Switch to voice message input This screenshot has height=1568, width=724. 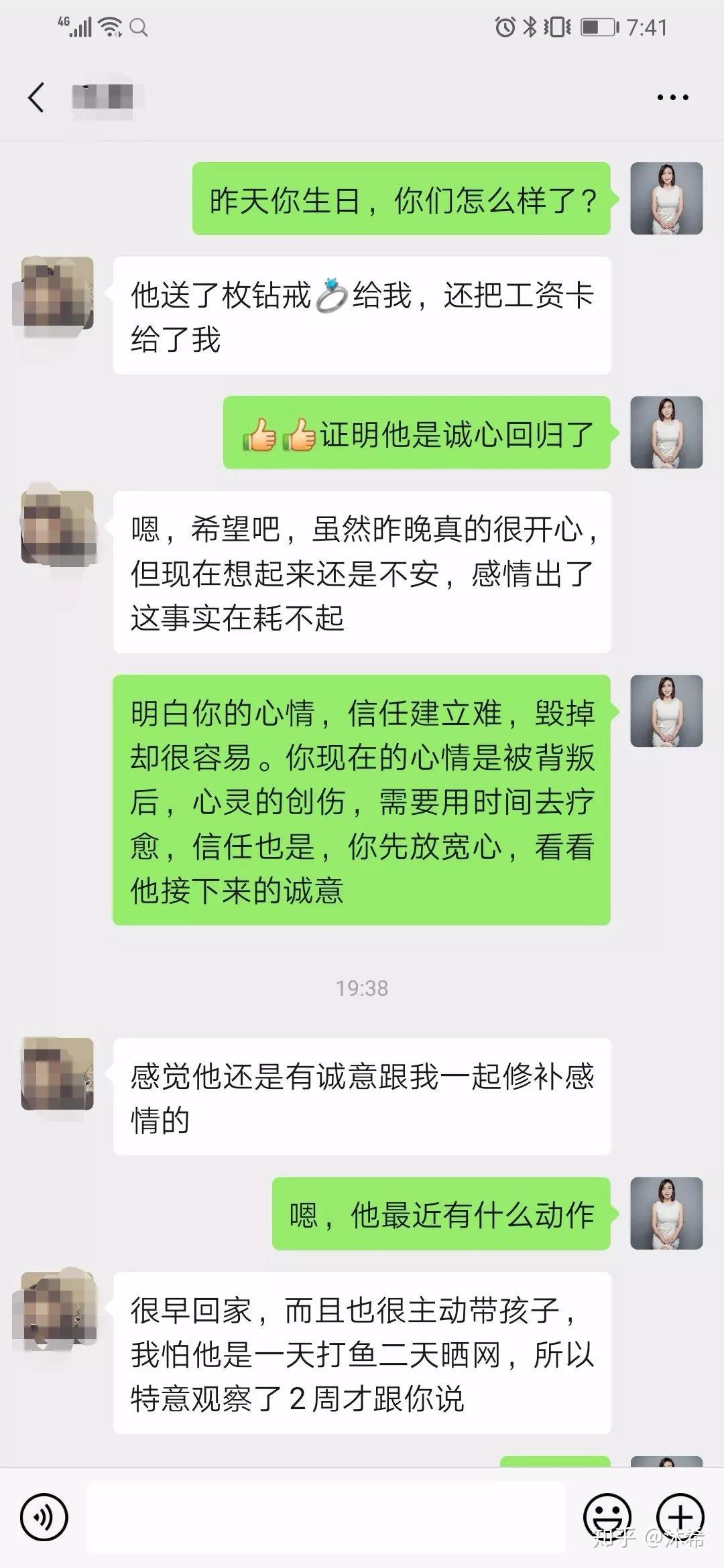click(44, 1517)
